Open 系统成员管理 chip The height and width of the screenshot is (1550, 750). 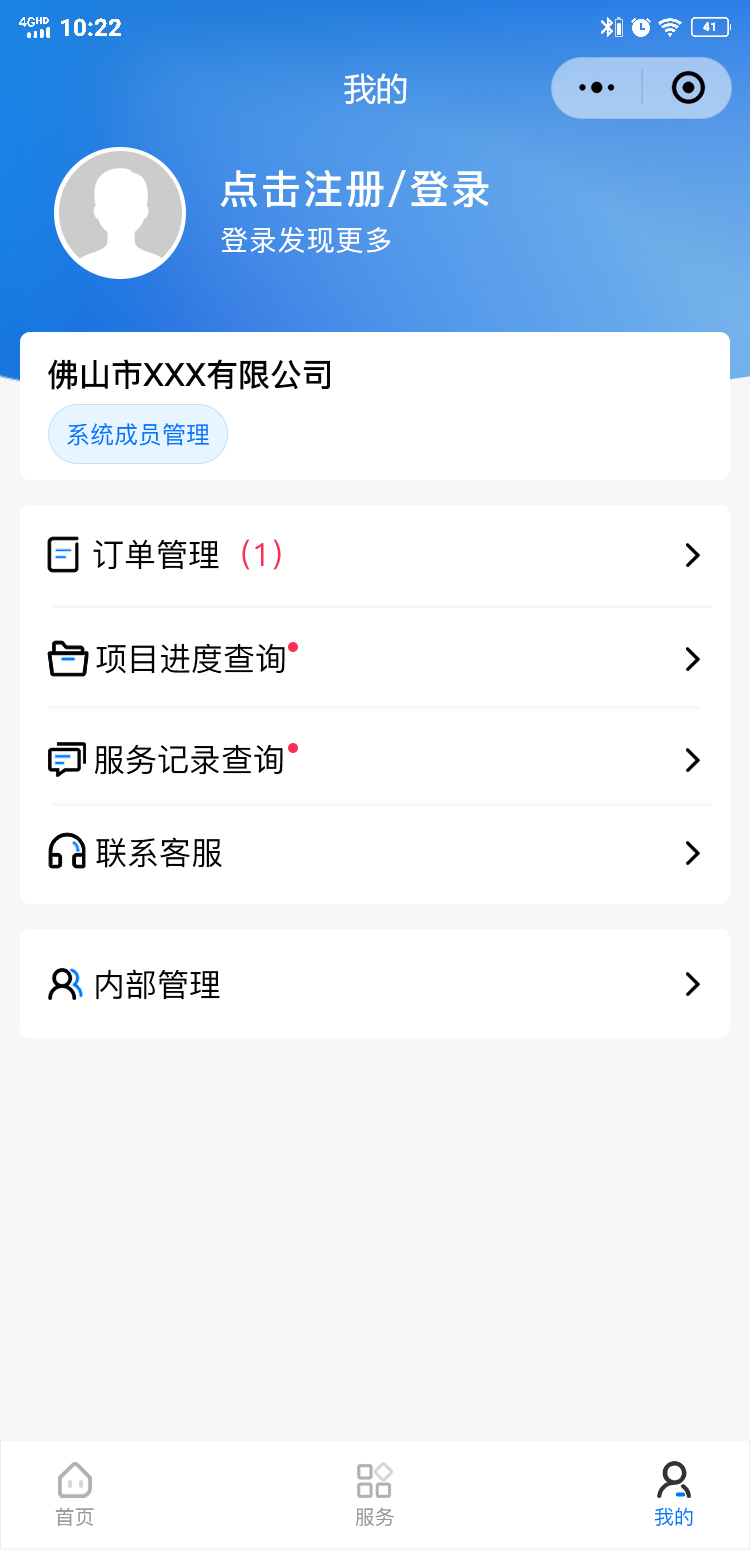click(x=138, y=434)
